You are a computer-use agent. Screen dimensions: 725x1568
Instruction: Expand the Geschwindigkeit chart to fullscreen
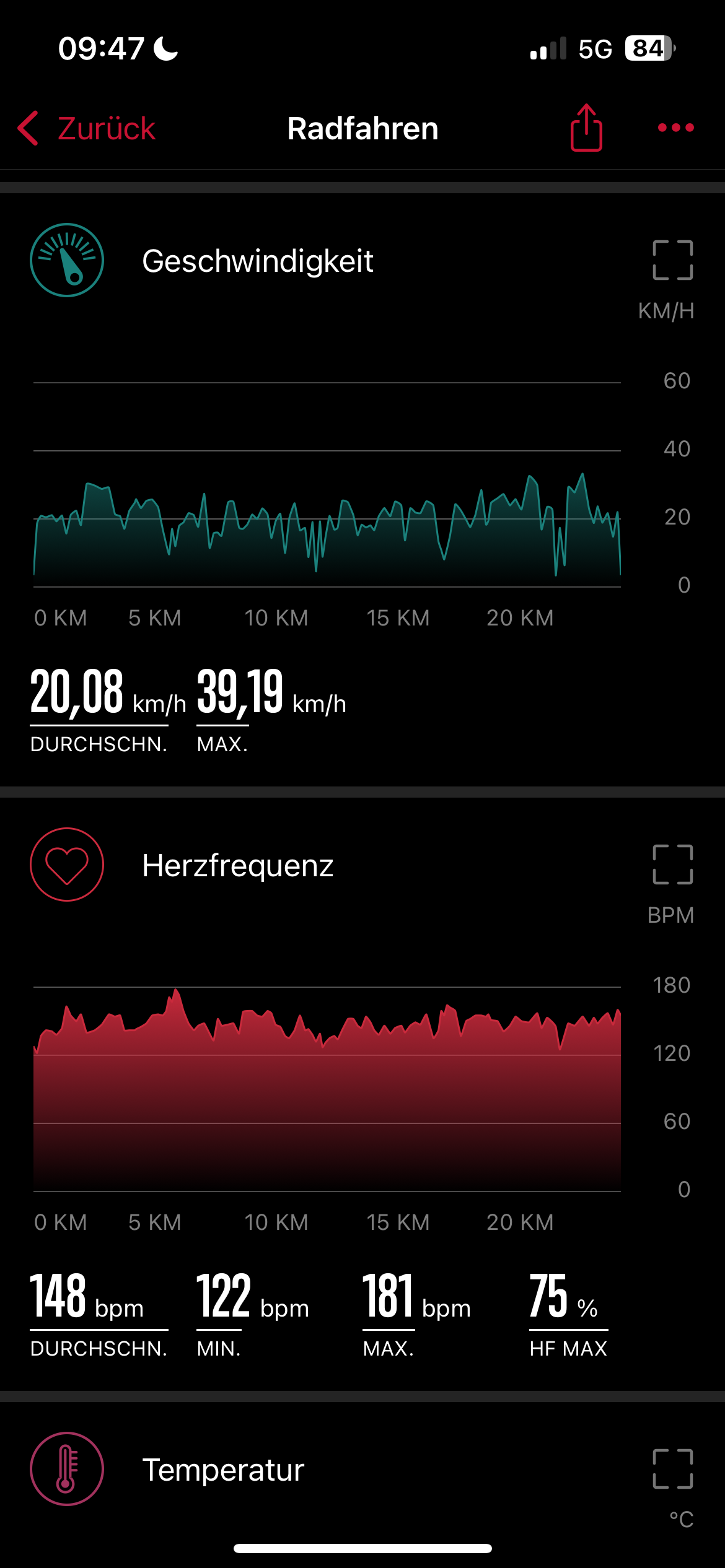coord(672,260)
